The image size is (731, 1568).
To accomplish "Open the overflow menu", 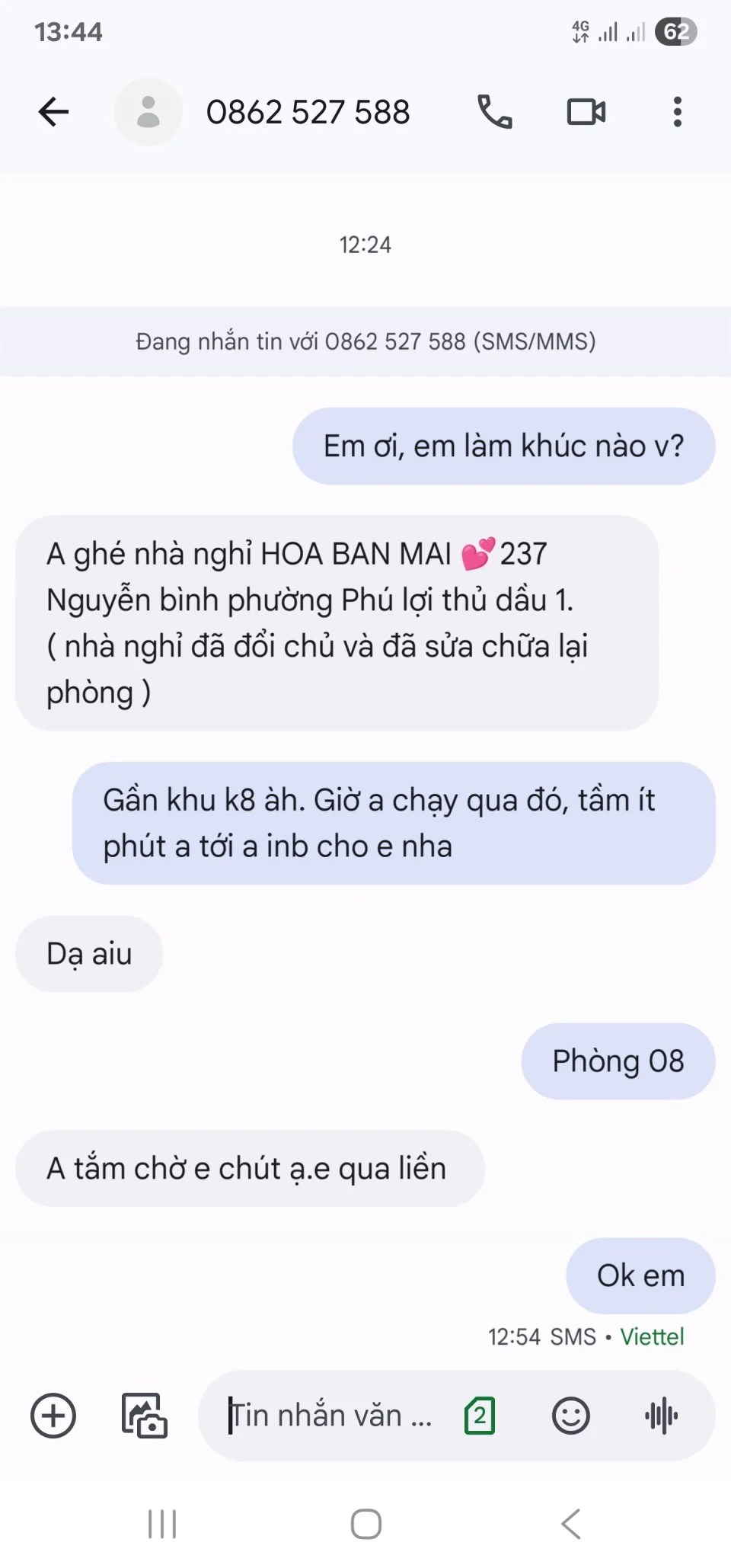I will 677,112.
